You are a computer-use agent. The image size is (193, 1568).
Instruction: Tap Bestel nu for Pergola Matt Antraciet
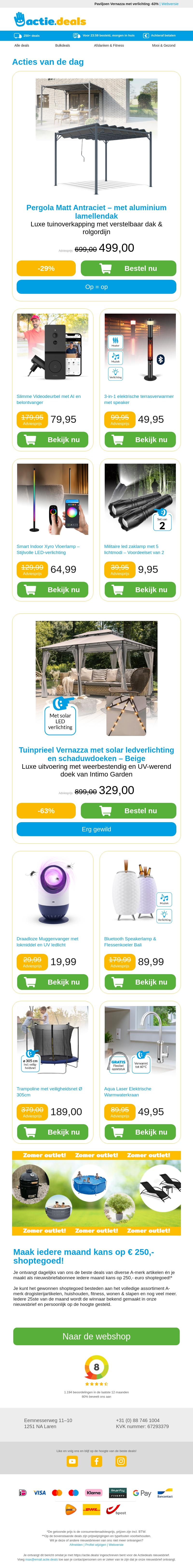[128, 268]
